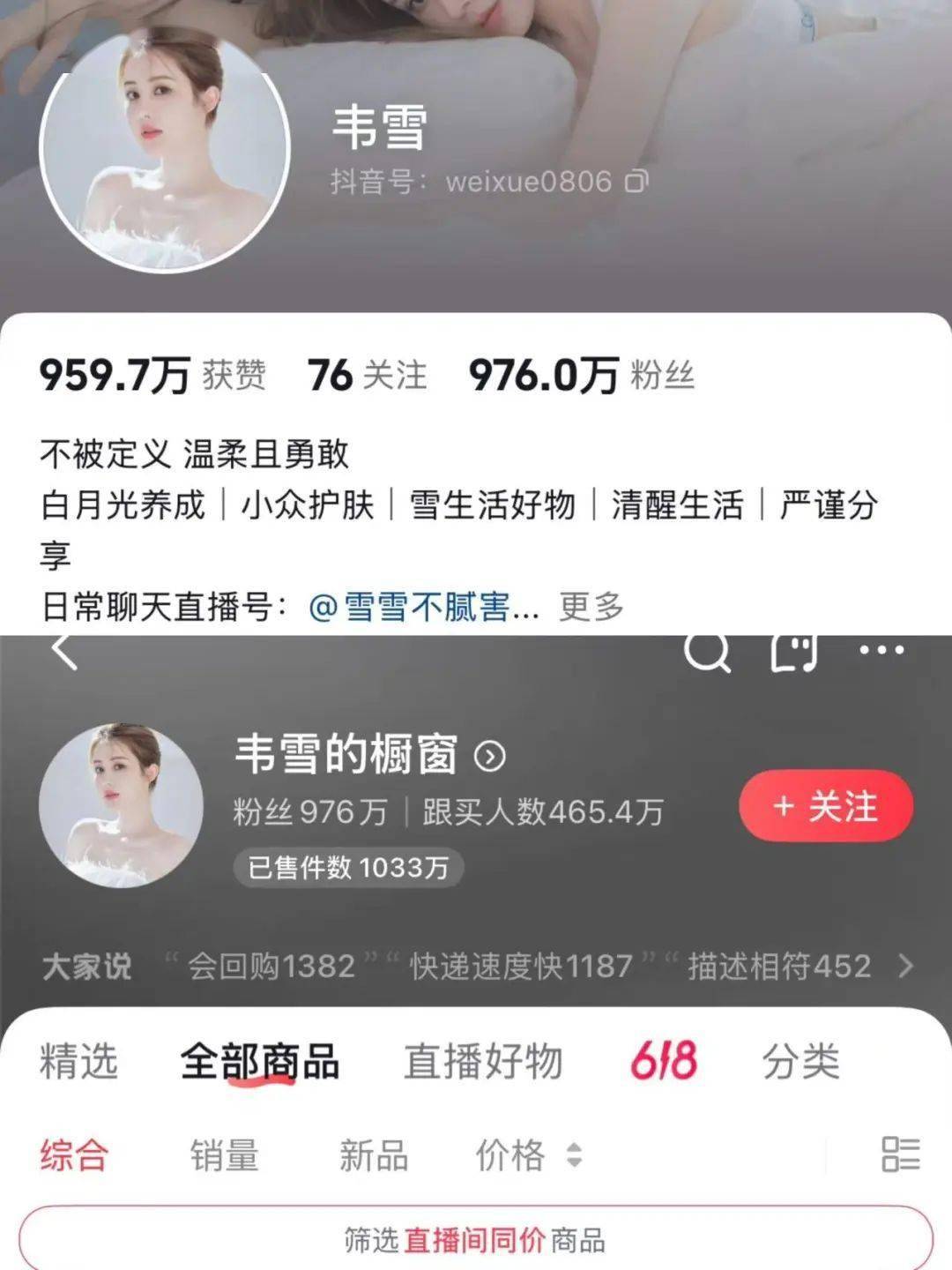This screenshot has height=1270, width=952.
Task: Go back with the arrow icon
Action: (x=64, y=651)
